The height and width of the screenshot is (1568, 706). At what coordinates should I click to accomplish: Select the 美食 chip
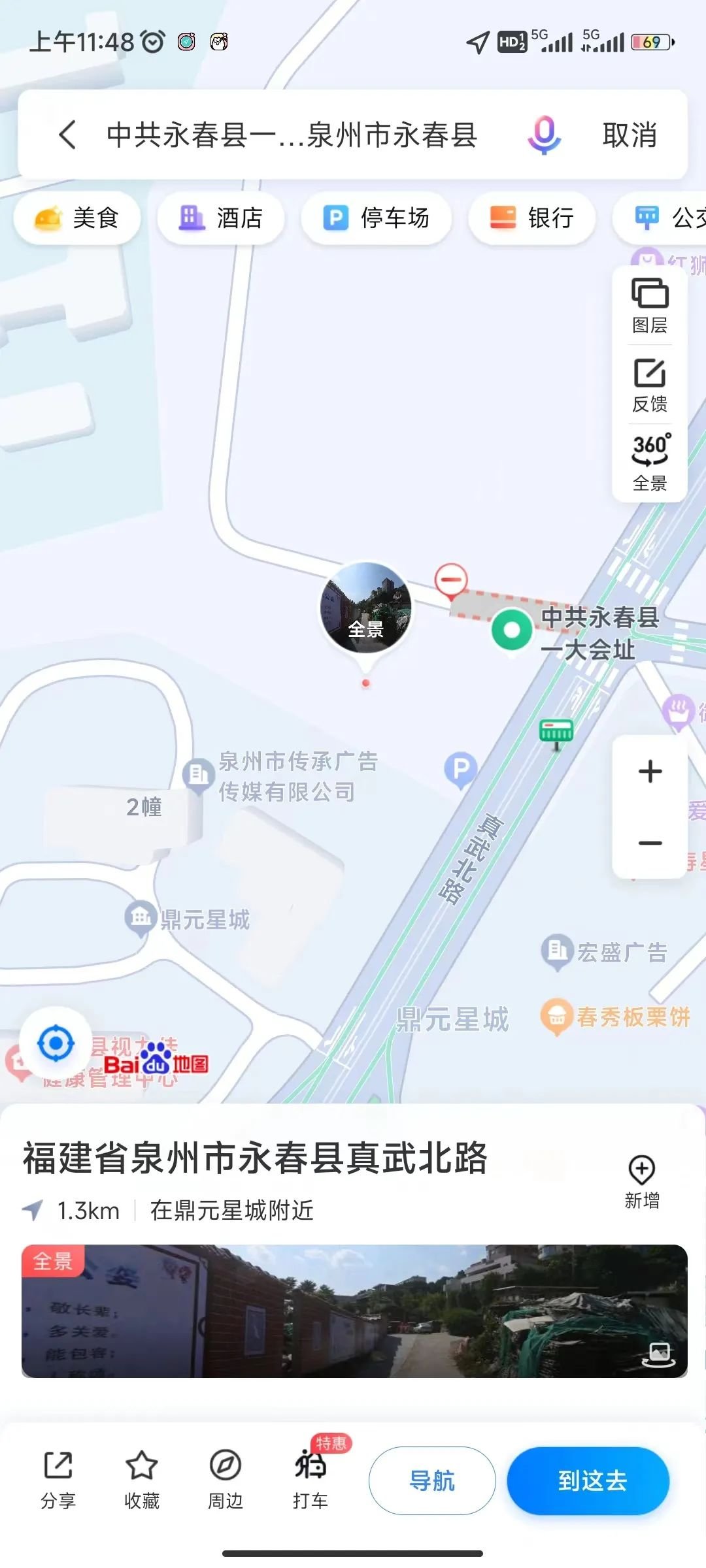tap(77, 218)
